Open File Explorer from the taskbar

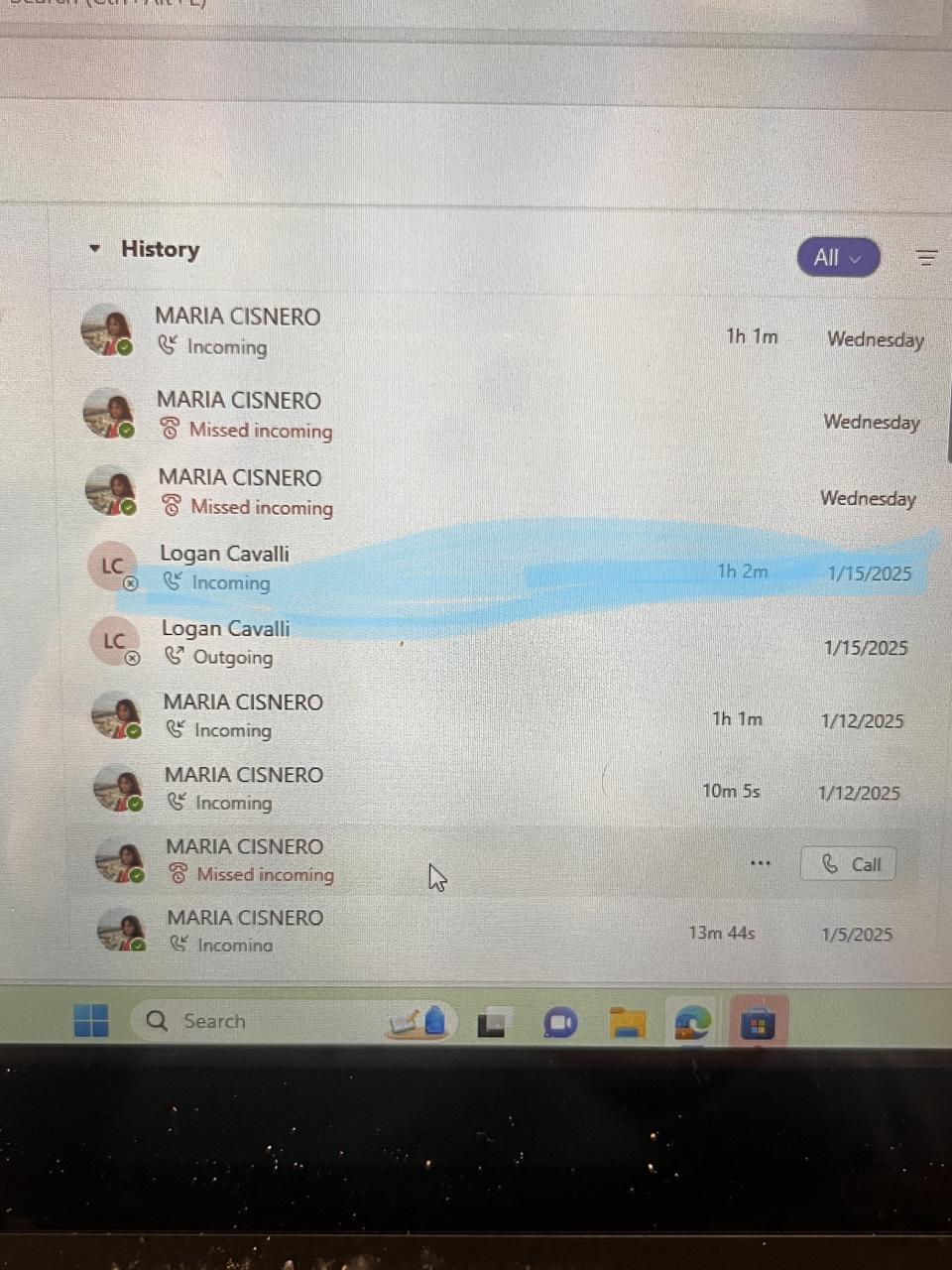627,1022
